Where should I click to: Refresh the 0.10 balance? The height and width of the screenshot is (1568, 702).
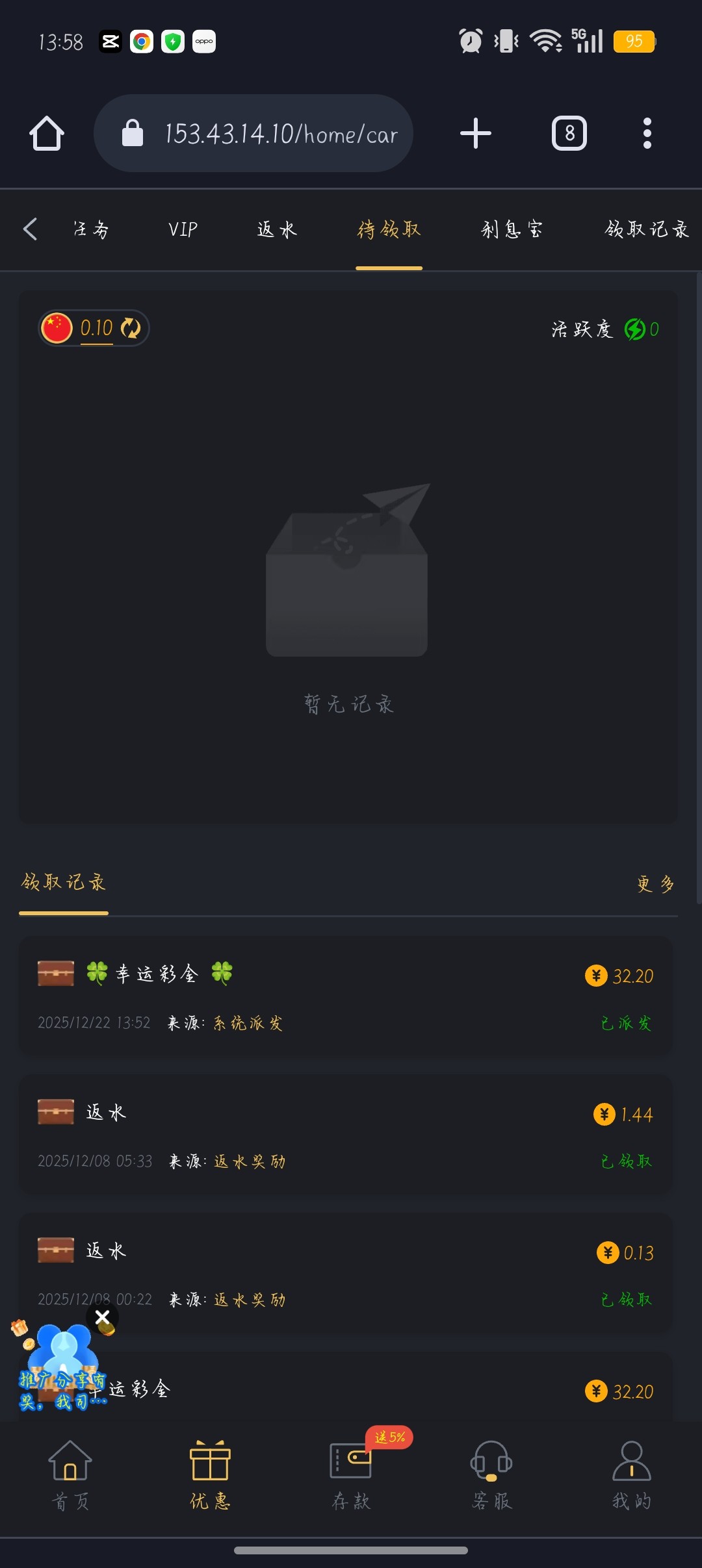tap(131, 328)
